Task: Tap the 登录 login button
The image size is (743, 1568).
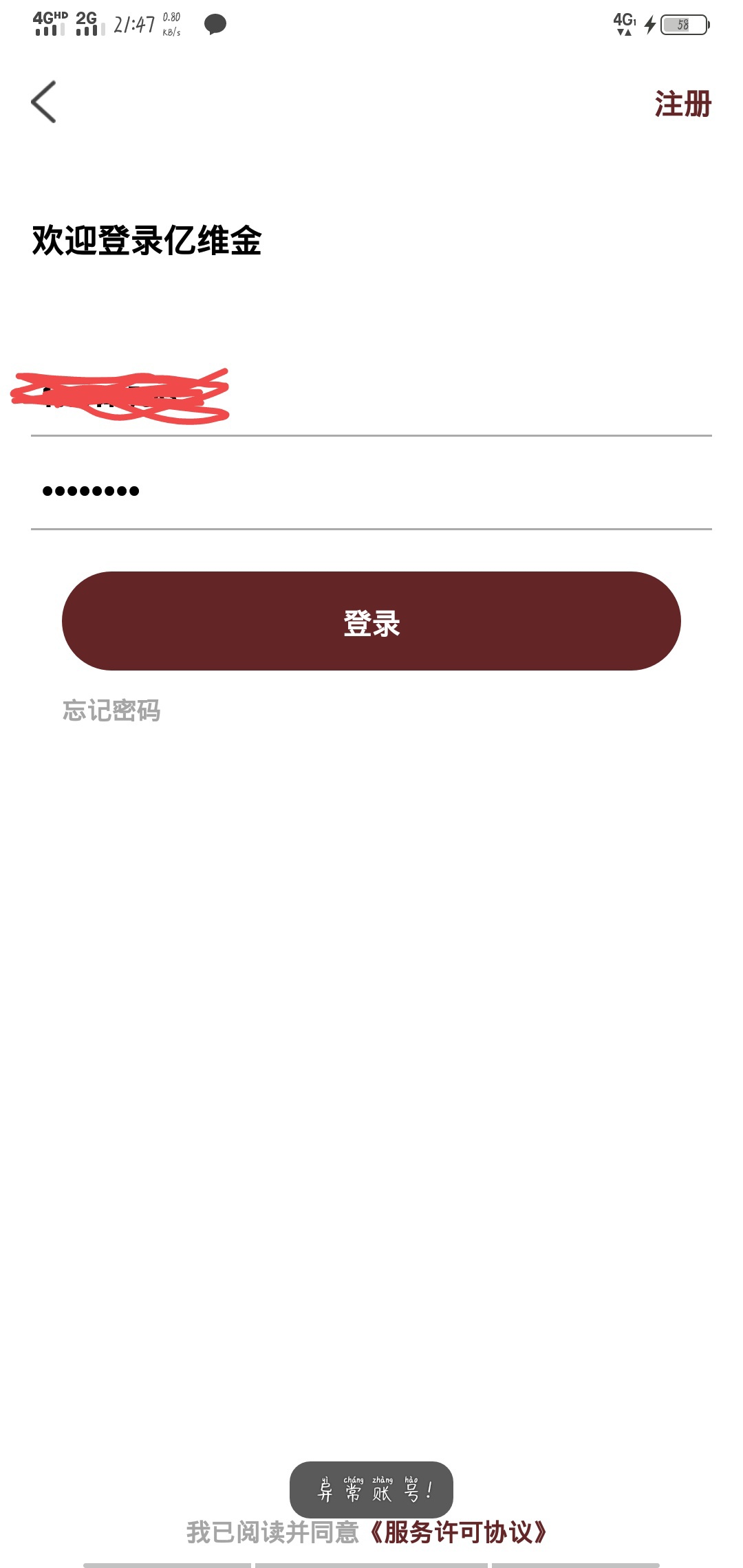Action: (x=371, y=621)
